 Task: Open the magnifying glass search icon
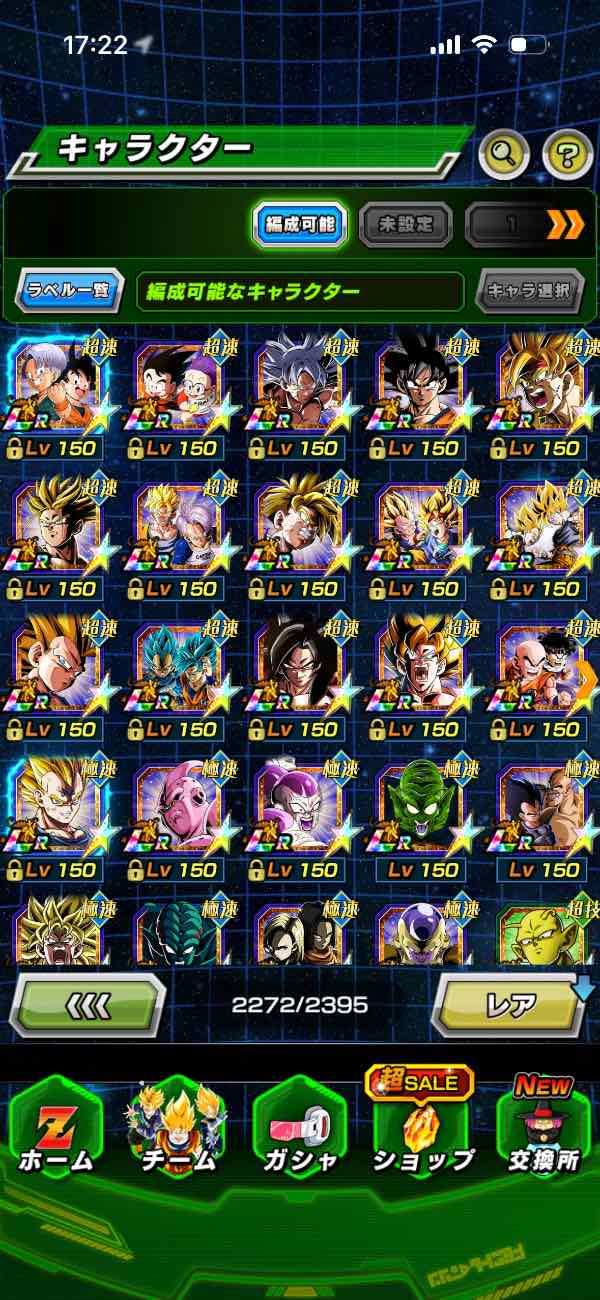504,154
